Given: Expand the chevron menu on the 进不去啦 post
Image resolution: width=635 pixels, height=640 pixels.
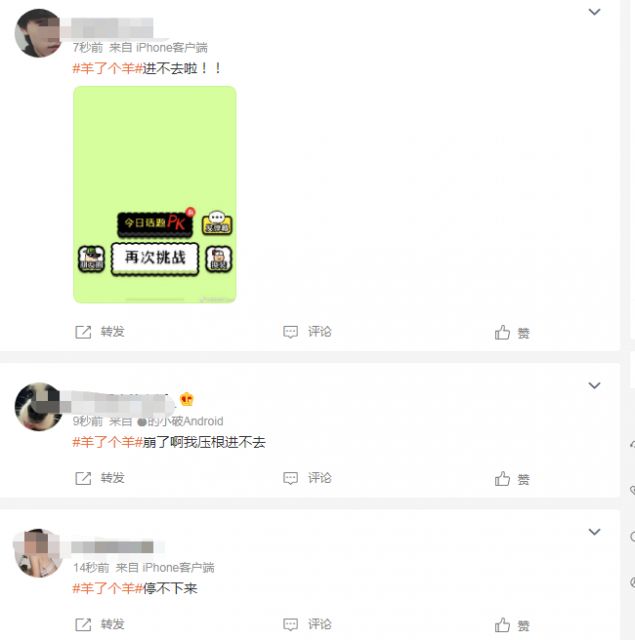Looking at the screenshot, I should [594, 12].
